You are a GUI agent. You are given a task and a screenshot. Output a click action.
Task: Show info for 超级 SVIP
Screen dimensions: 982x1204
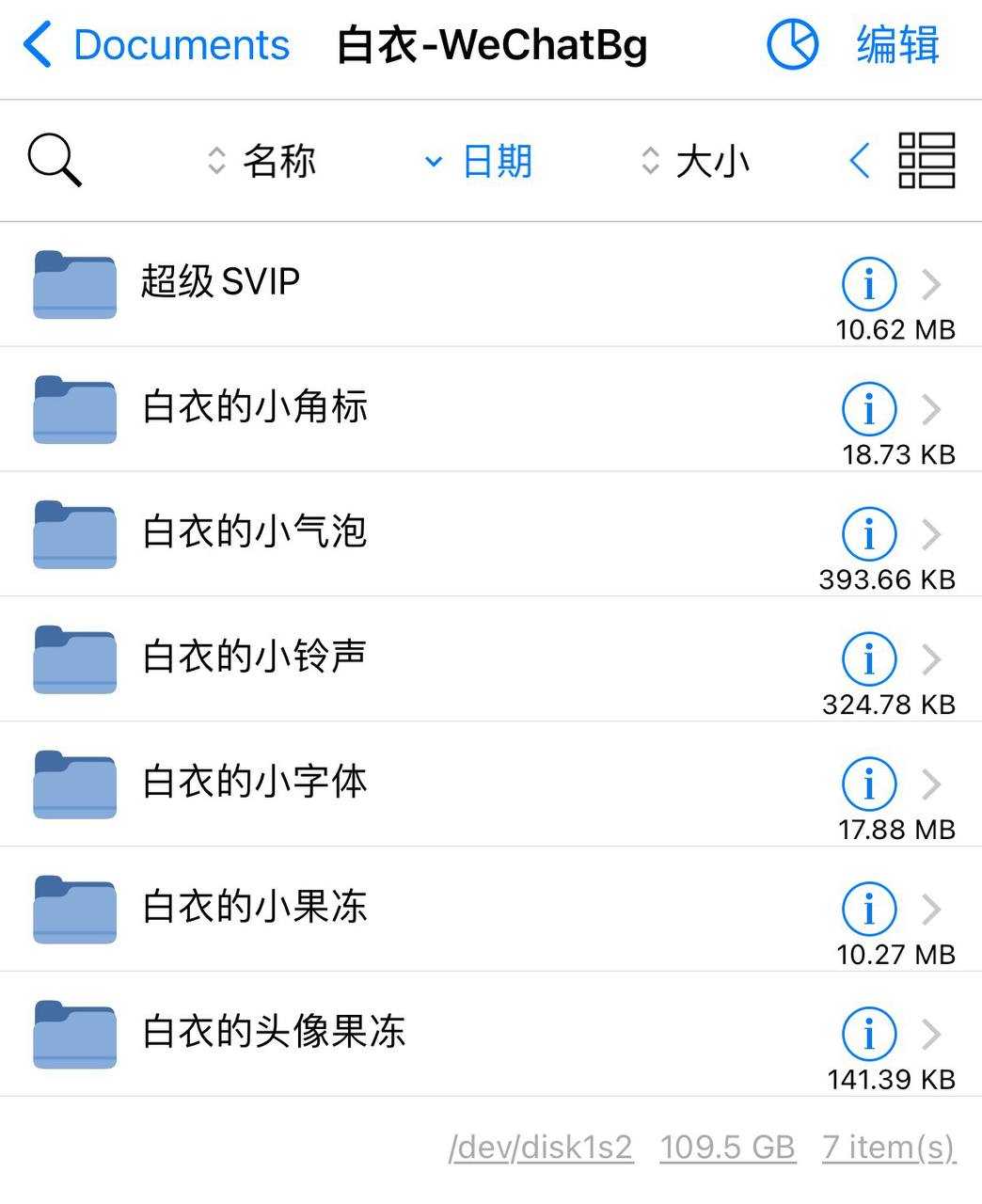(x=868, y=283)
